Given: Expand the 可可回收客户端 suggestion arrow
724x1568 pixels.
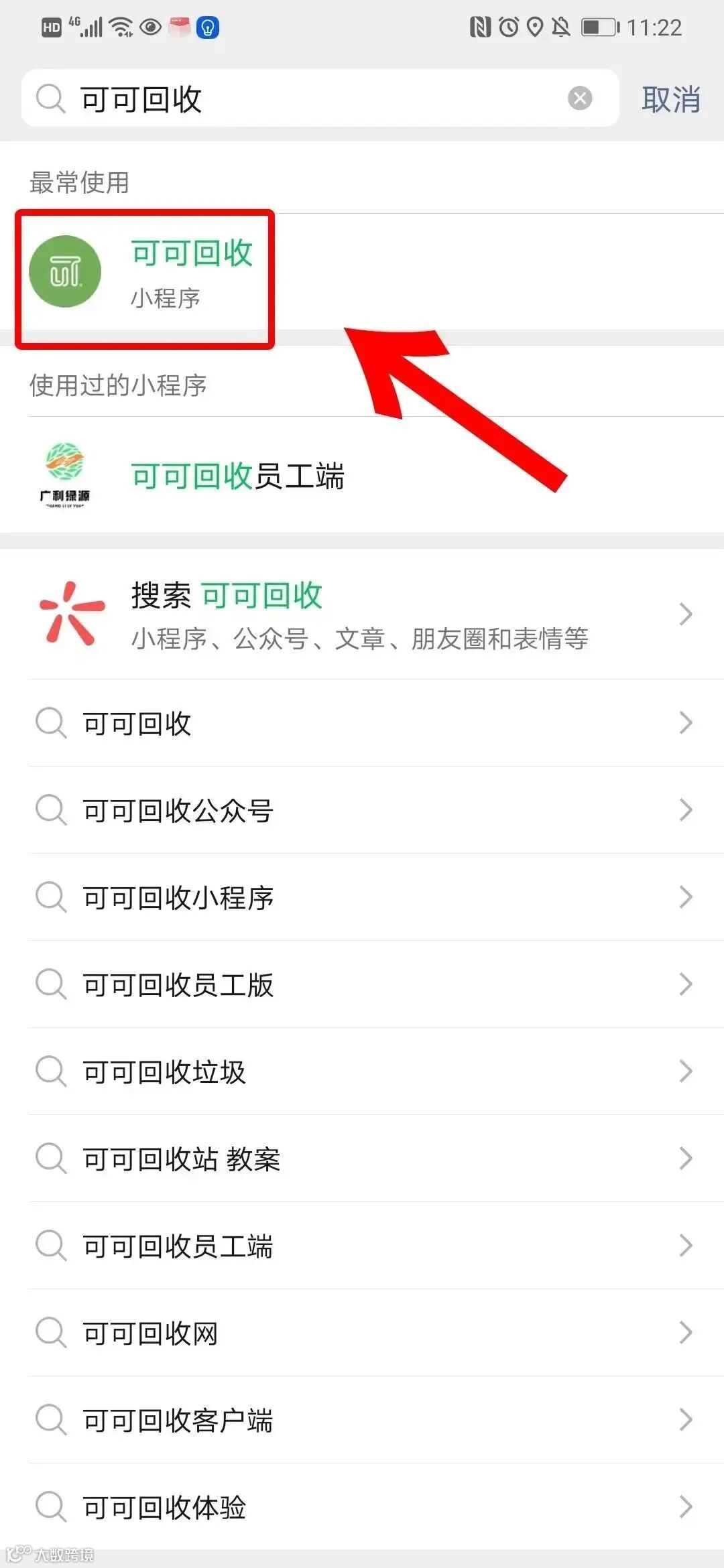Looking at the screenshot, I should [685, 1419].
